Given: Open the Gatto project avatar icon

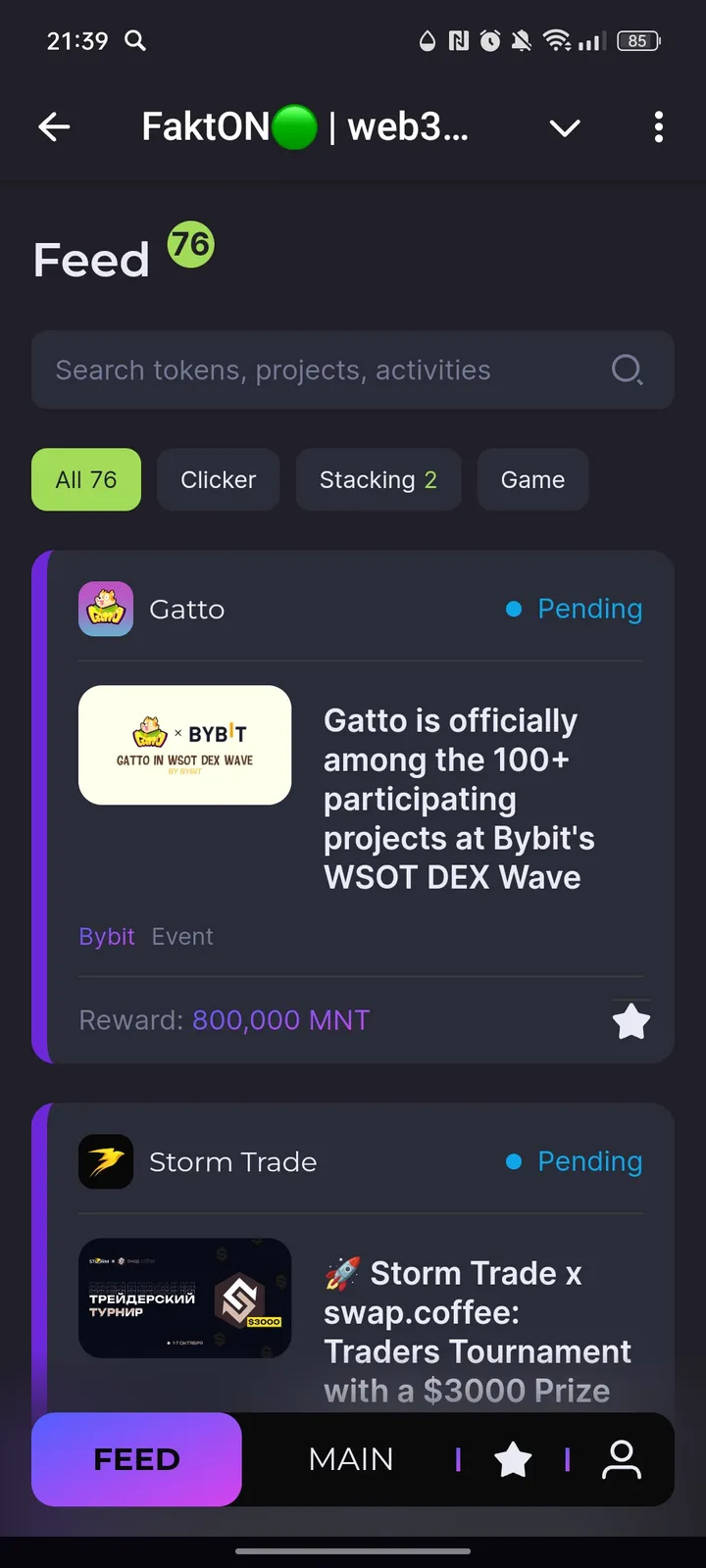Looking at the screenshot, I should pos(106,609).
